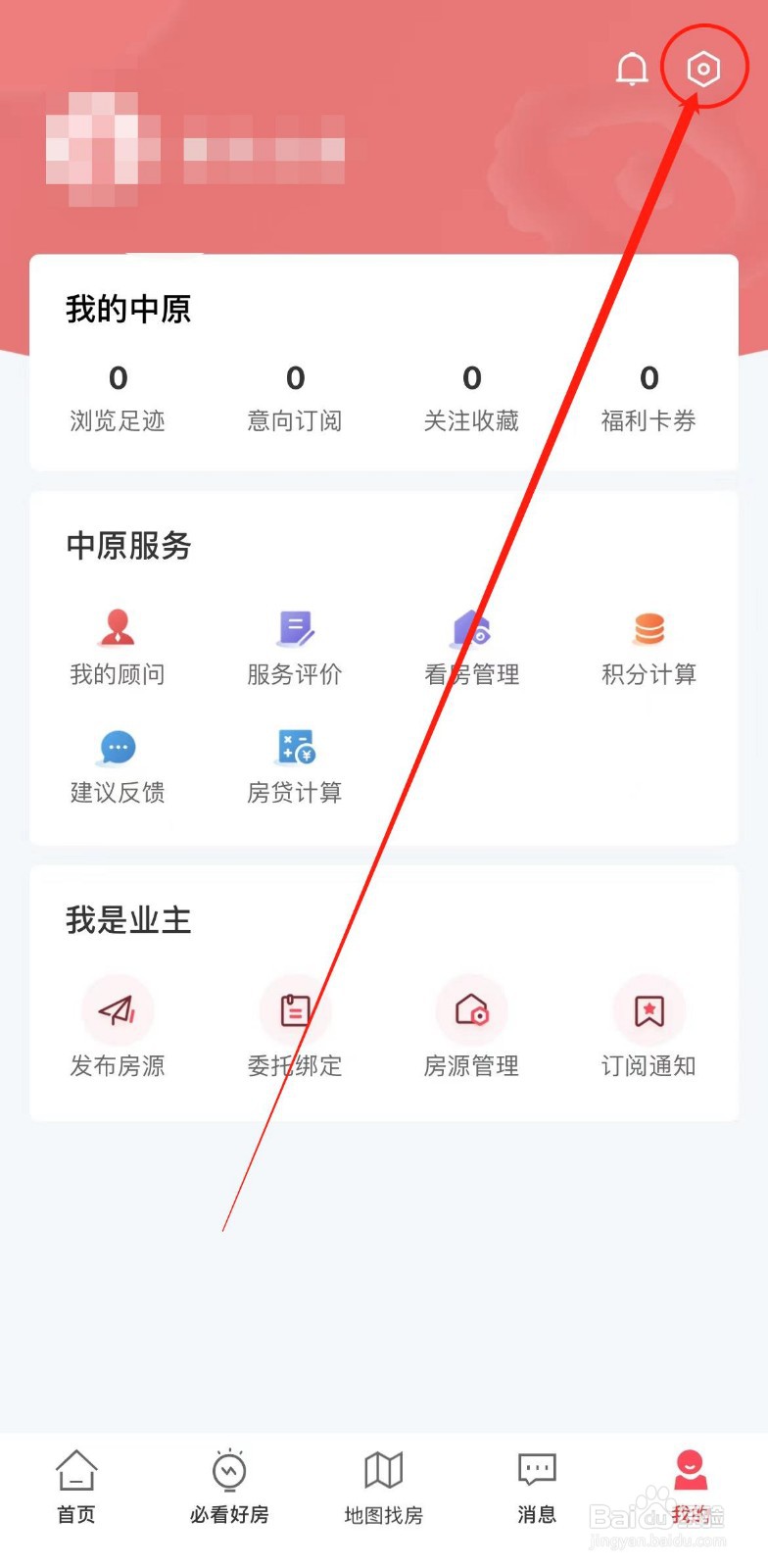Open 福利卡券 welfare coupons
768x1568 pixels.
coord(648,397)
